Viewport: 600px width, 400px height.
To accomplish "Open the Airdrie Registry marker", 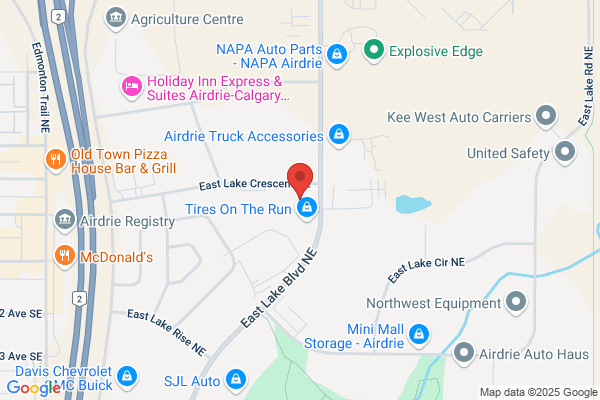I will 65,220.
